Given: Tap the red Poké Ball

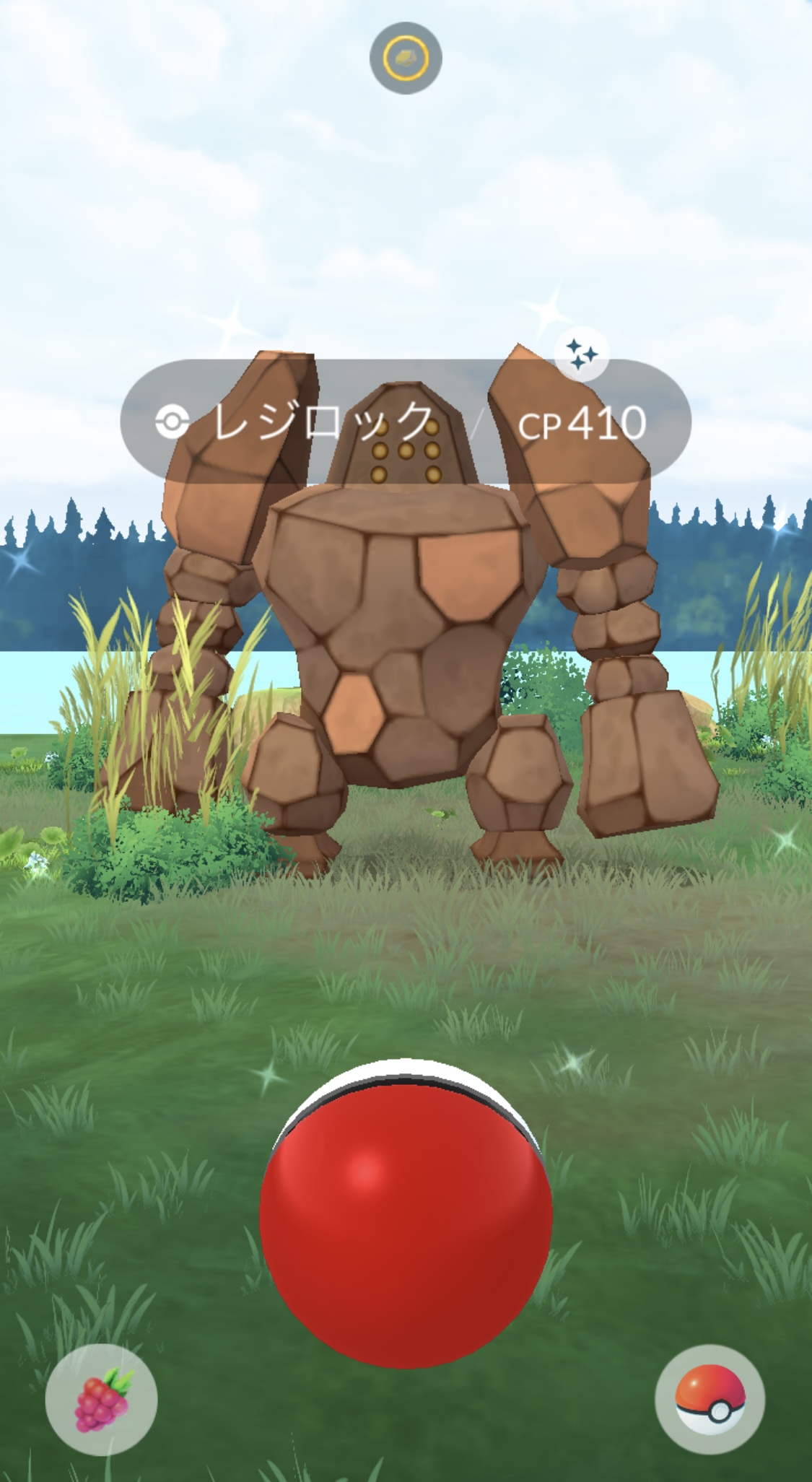Looking at the screenshot, I should click(x=406, y=1214).
